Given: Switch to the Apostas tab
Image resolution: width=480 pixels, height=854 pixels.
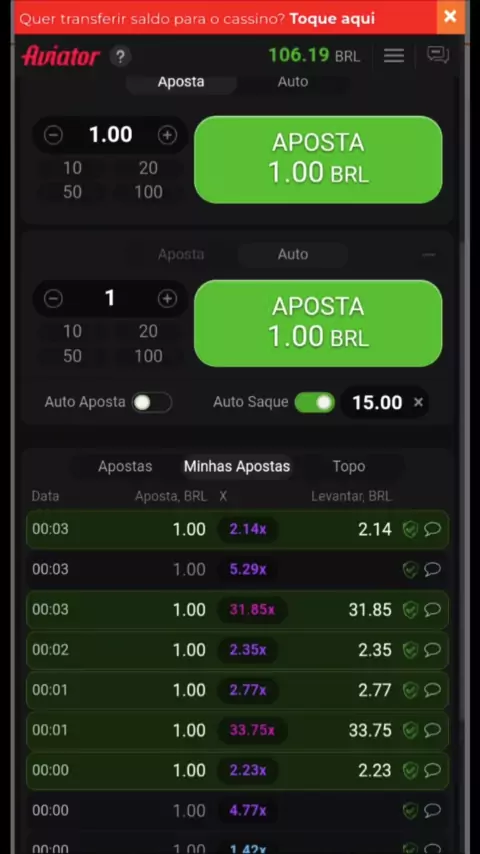Looking at the screenshot, I should coord(125,467).
